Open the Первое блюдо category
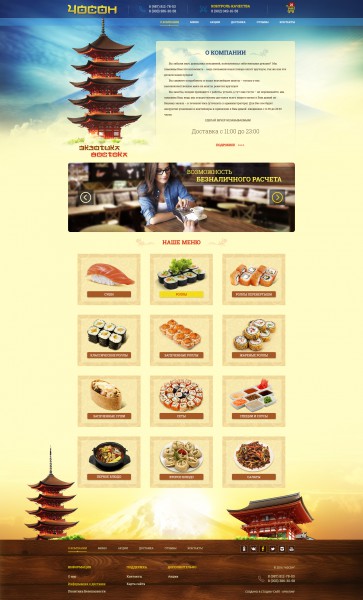This screenshot has width=363, height=600. click(x=109, y=462)
